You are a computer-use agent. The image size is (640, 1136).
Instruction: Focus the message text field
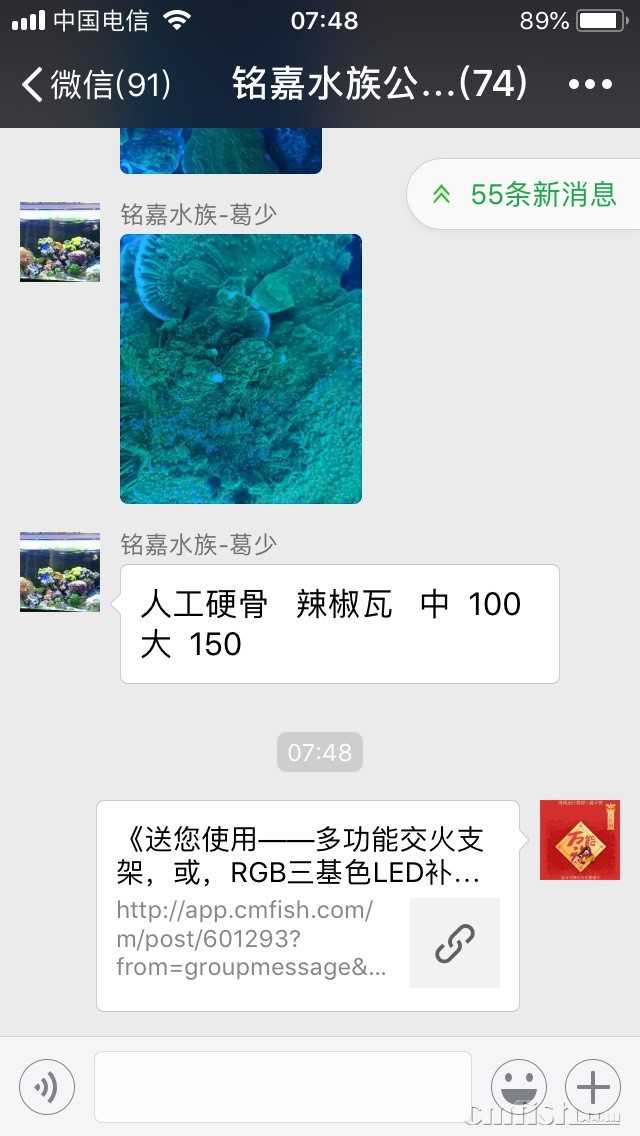coord(283,1086)
